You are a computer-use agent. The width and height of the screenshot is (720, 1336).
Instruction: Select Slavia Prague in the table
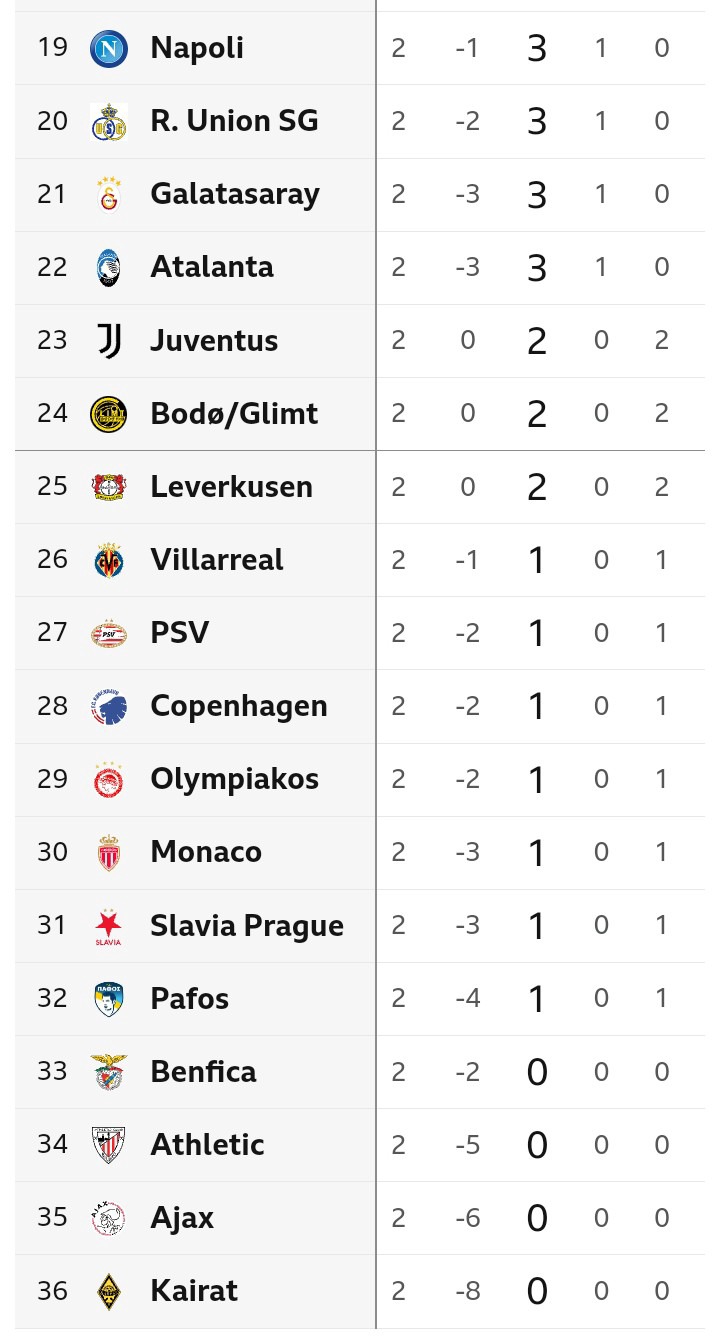[x=247, y=925]
